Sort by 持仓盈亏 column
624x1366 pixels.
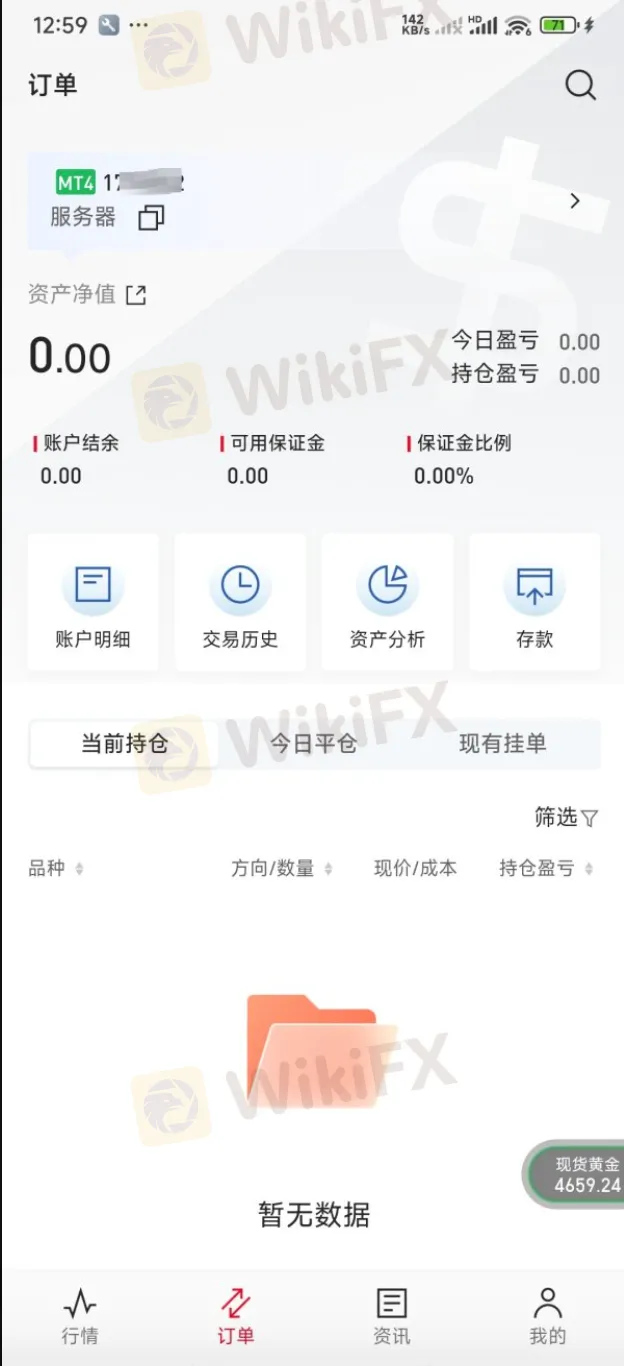(546, 869)
